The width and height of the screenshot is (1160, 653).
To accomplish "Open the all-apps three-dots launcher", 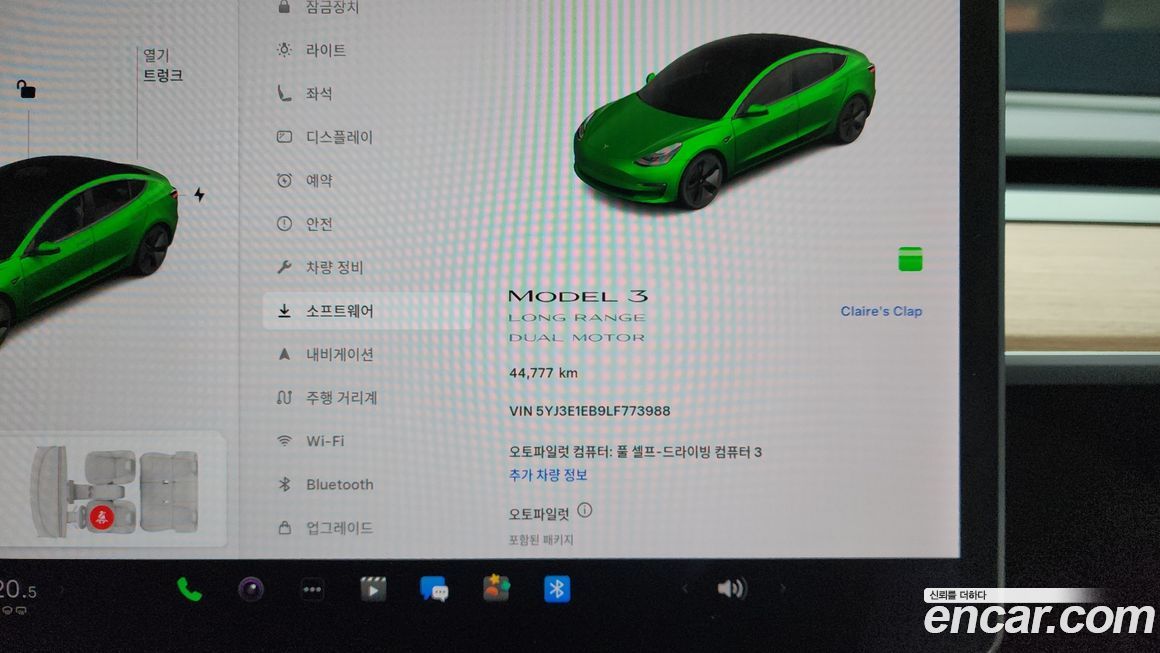I will (312, 590).
